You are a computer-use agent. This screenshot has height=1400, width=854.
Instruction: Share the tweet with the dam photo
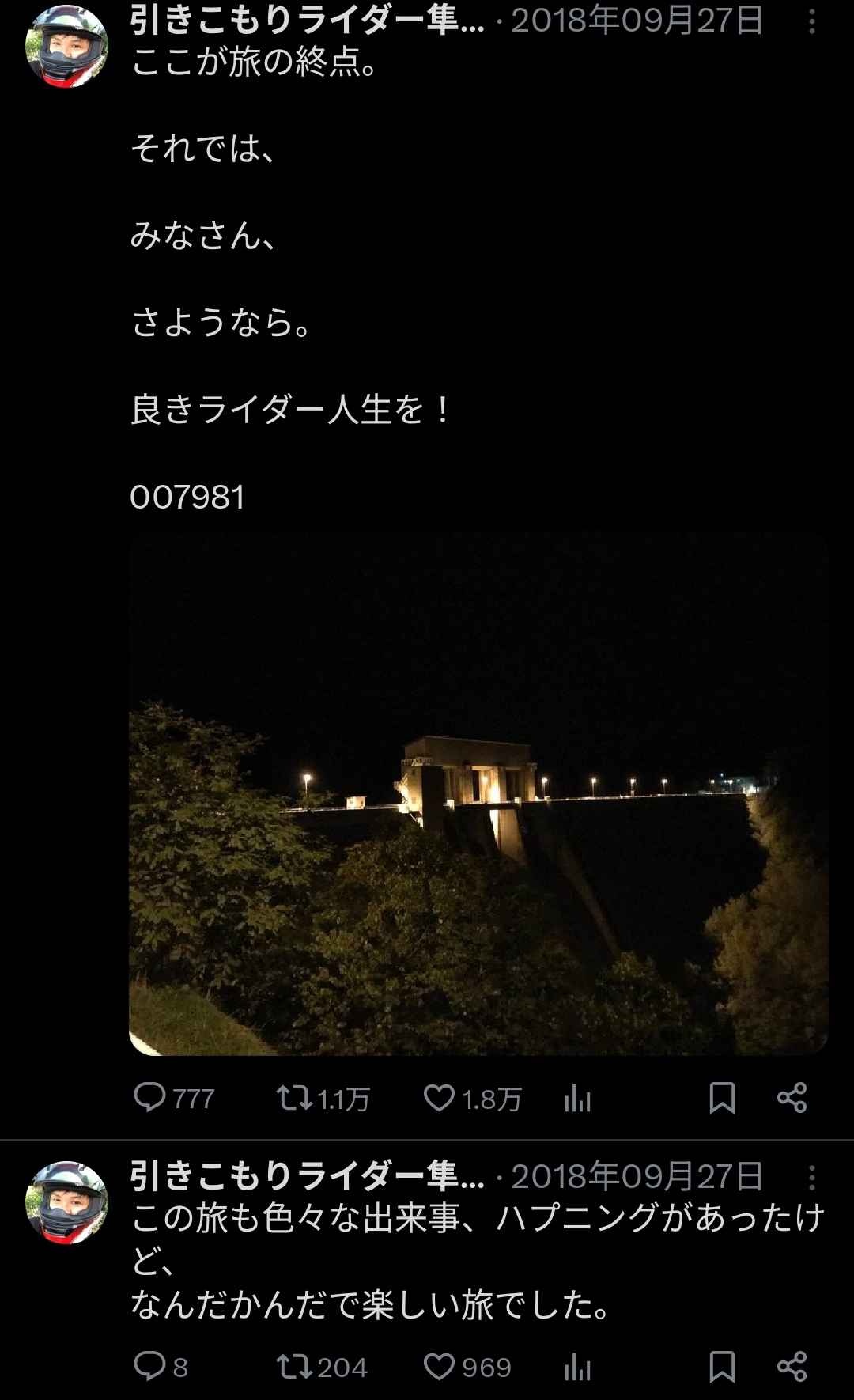792,1098
